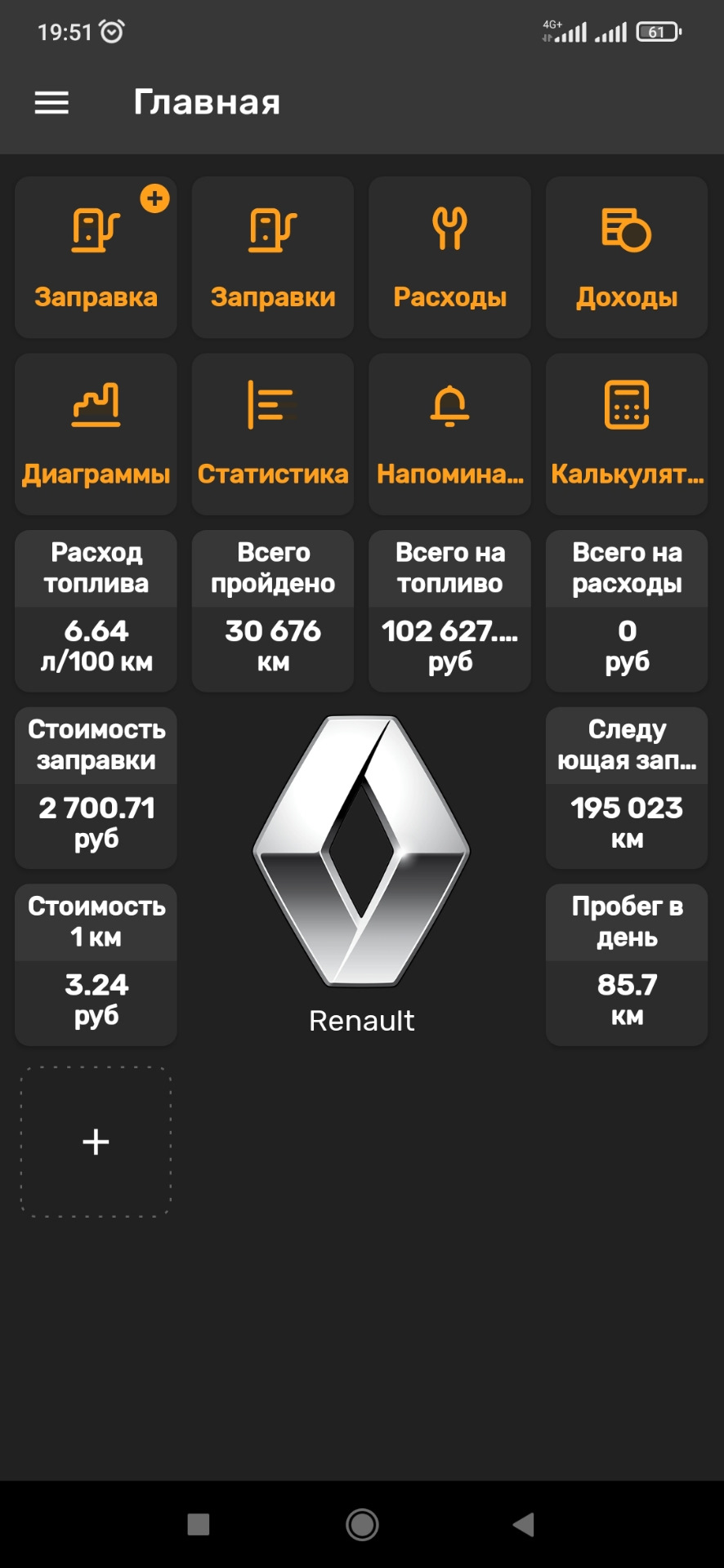724x1568 pixels.
Task: Add a new refuel via Заправка tile
Action: (x=96, y=257)
